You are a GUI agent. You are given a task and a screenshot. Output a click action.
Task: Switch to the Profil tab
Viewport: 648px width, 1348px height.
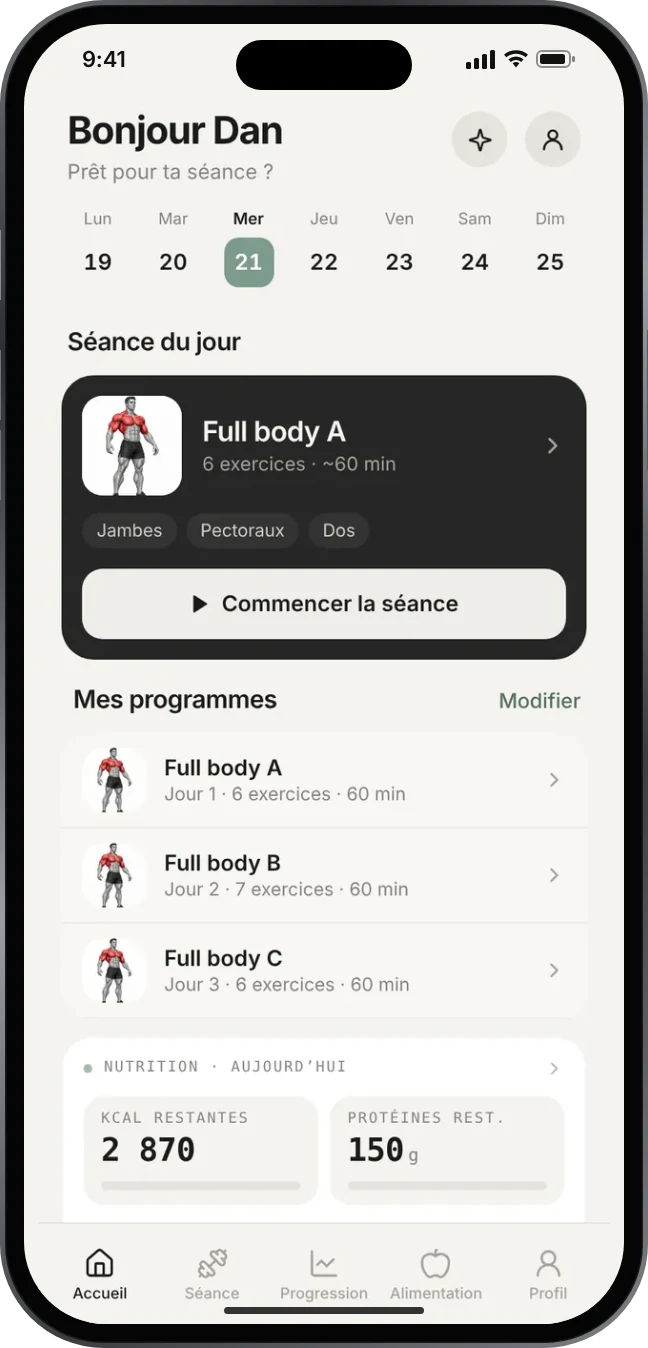point(548,1273)
